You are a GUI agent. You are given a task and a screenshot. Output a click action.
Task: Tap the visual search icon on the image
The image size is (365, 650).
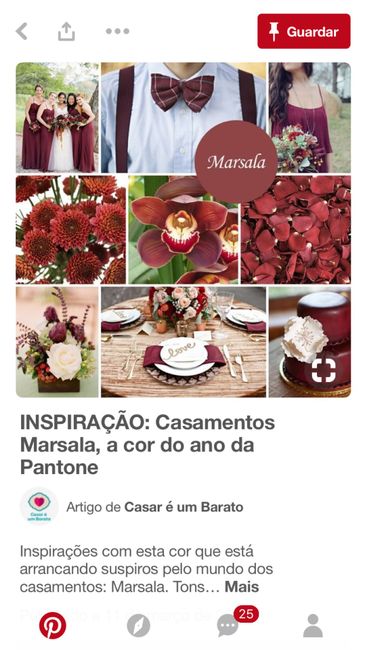click(x=324, y=370)
